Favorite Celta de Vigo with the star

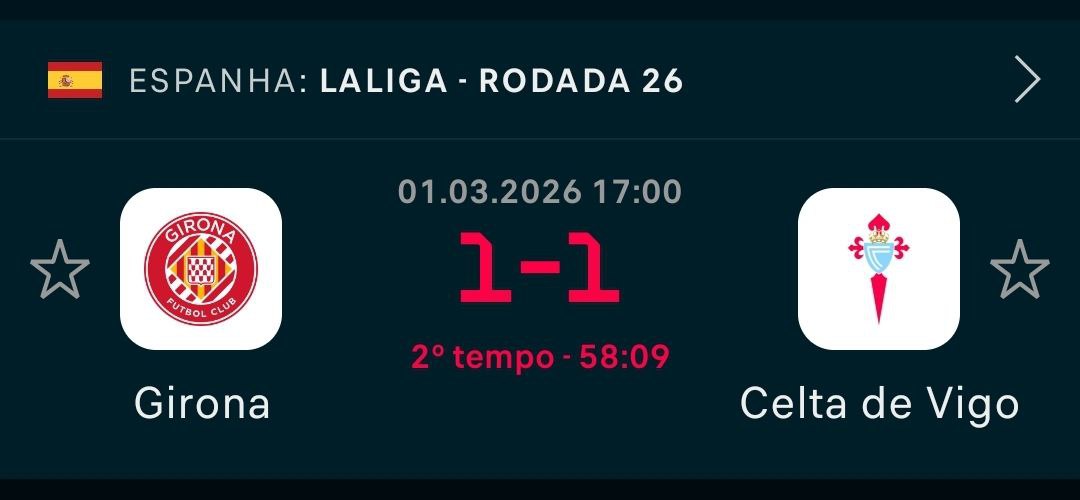coord(1019,270)
